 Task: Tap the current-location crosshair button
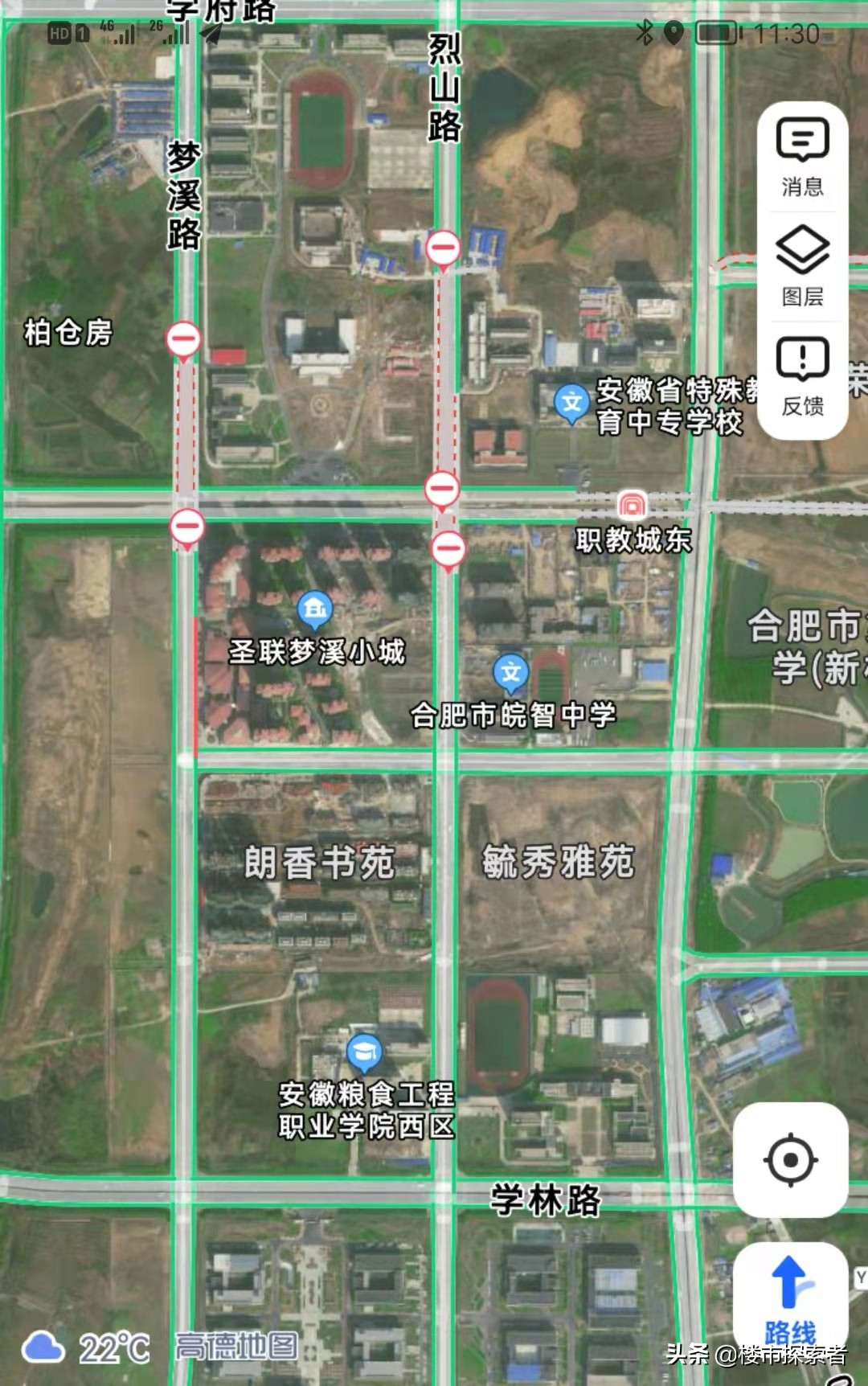792,1161
